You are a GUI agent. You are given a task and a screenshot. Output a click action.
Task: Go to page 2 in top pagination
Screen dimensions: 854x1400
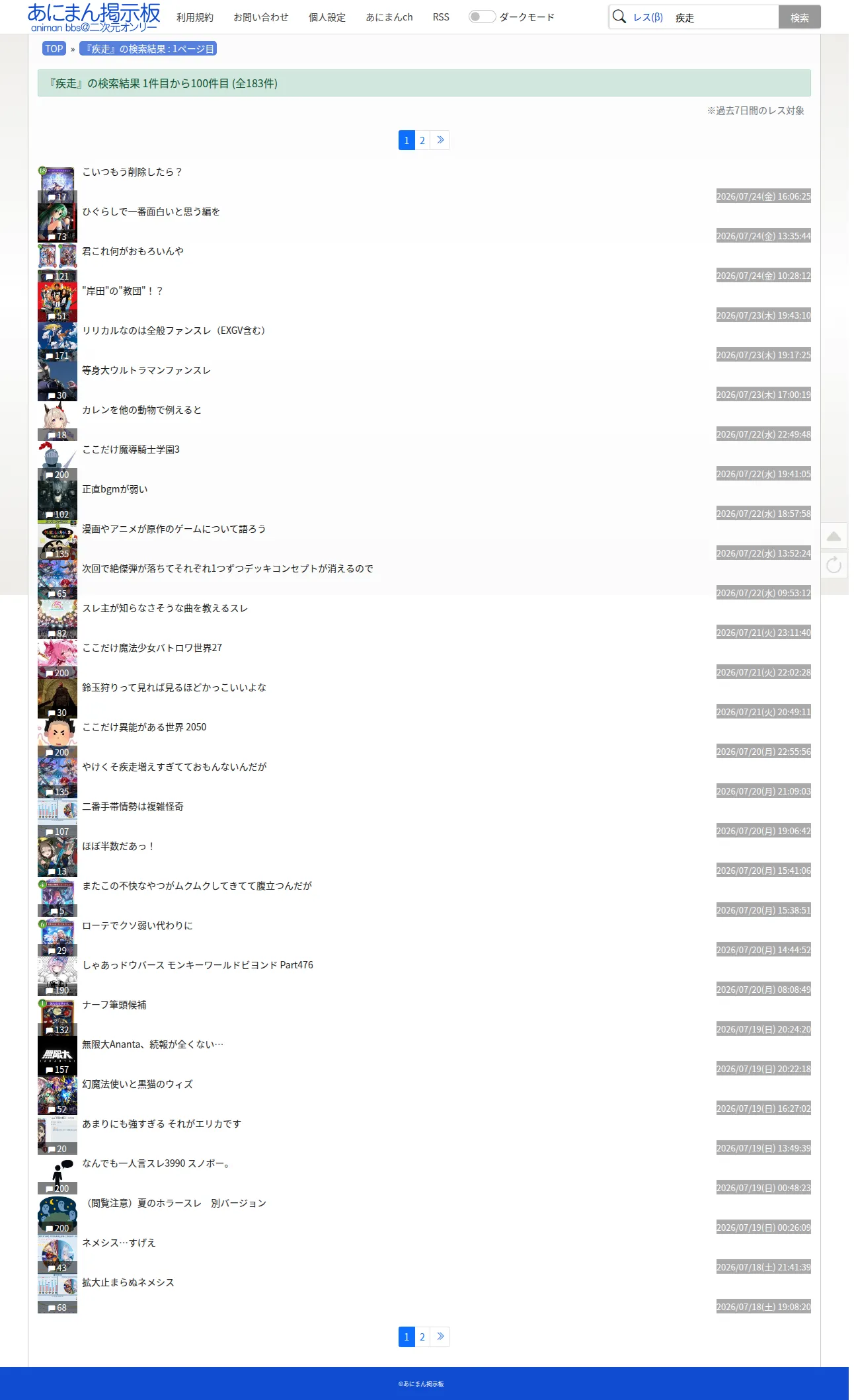pos(422,140)
